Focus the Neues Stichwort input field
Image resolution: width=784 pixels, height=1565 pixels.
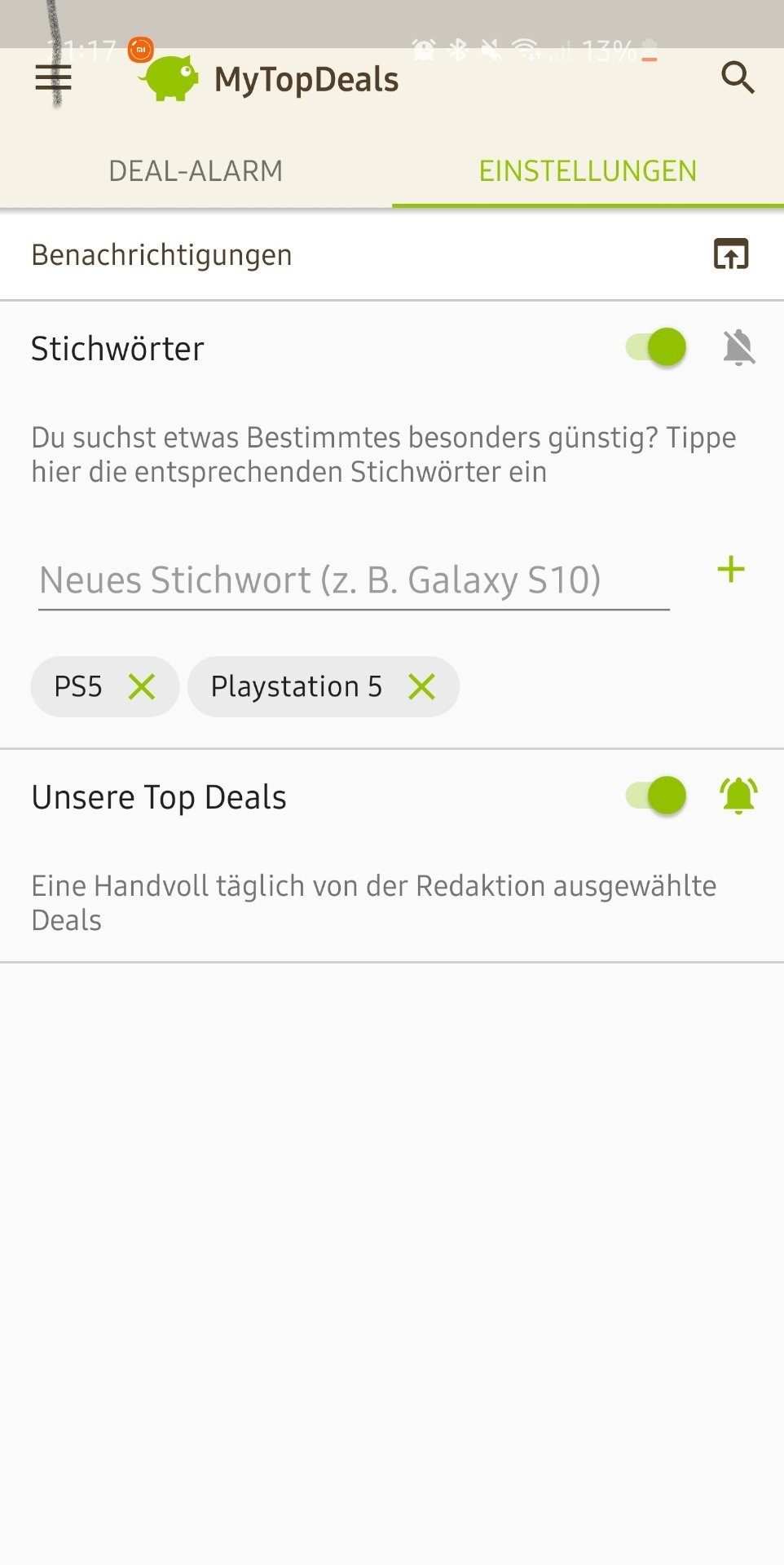(354, 580)
